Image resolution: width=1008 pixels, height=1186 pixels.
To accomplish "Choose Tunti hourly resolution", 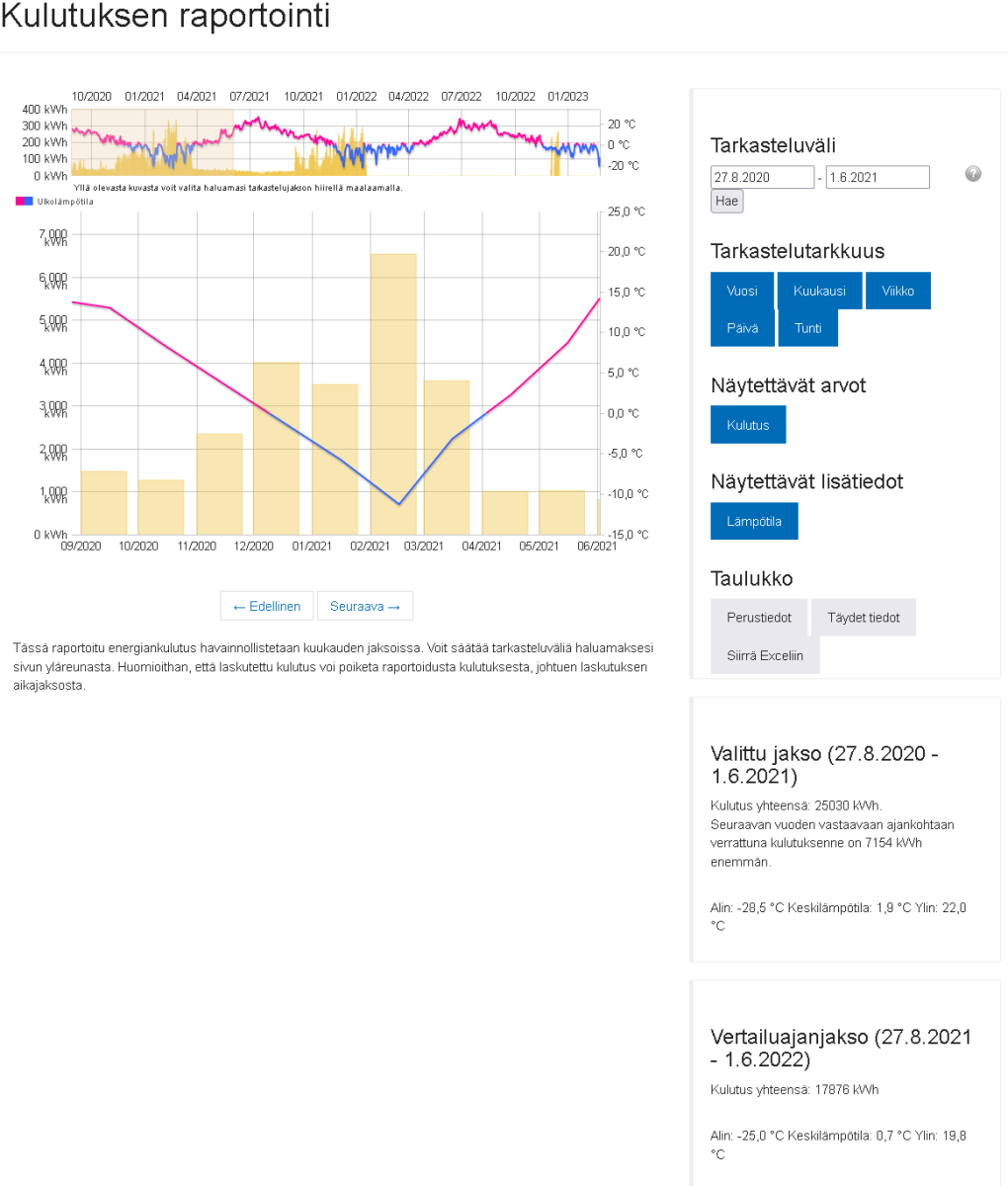I will (807, 328).
